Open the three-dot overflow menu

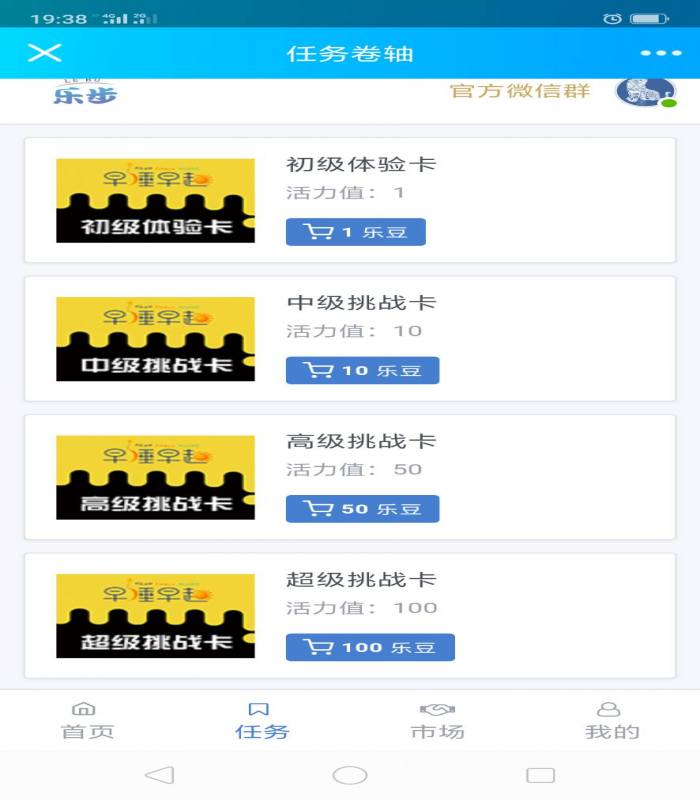[660, 53]
